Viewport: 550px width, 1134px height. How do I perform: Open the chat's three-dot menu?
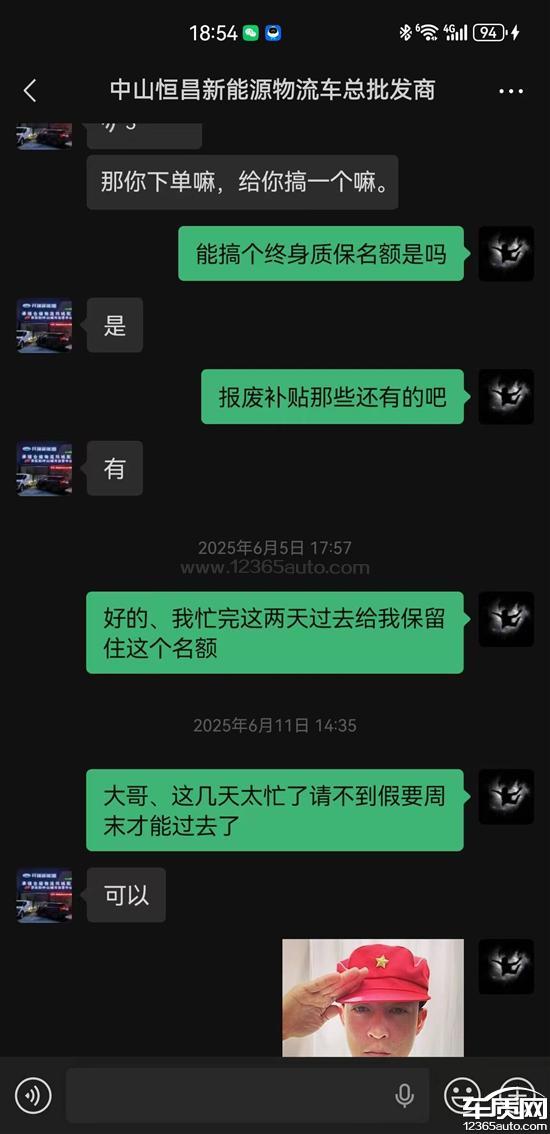pos(511,91)
